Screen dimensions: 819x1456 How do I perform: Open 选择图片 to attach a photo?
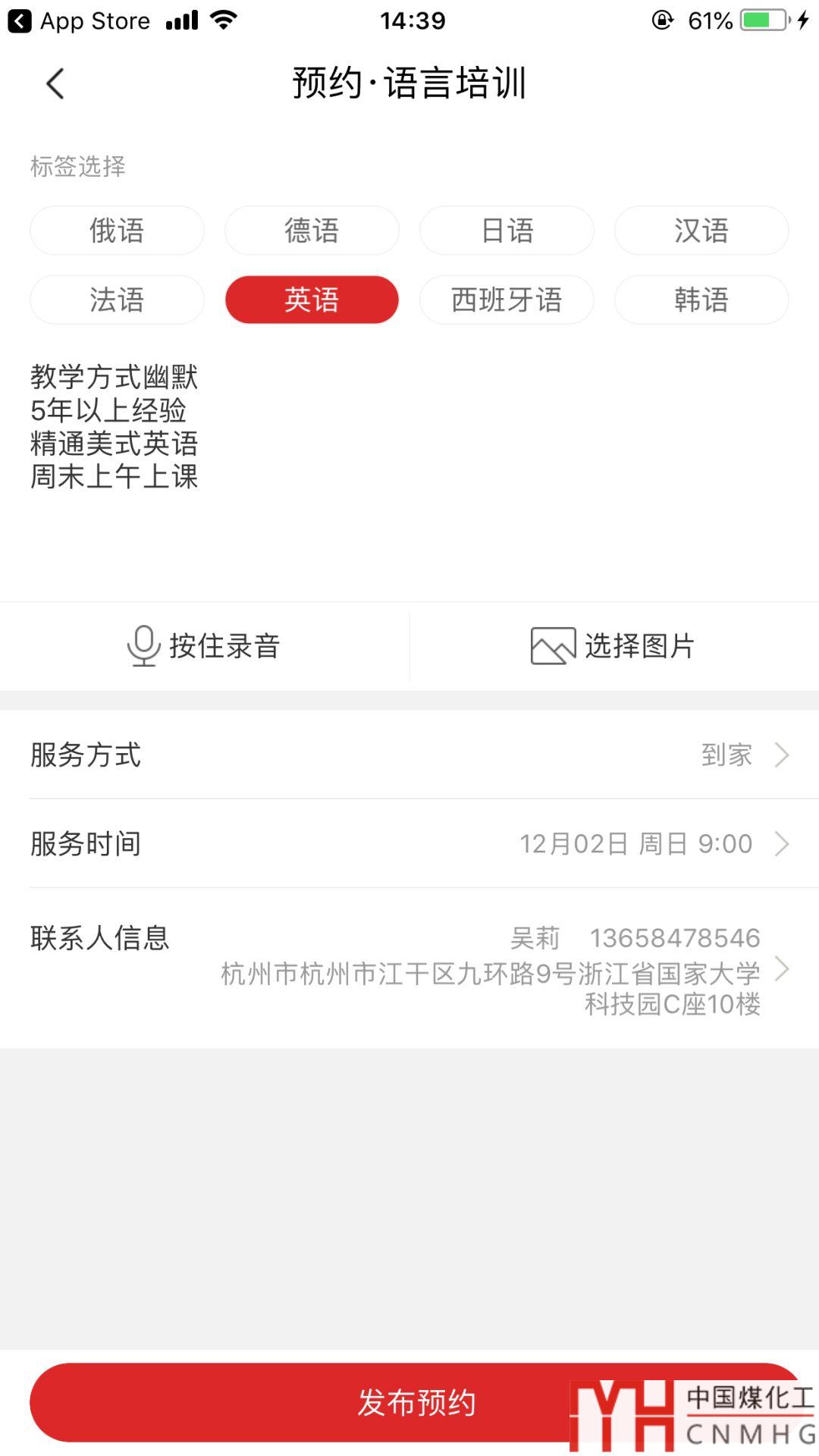tap(613, 646)
